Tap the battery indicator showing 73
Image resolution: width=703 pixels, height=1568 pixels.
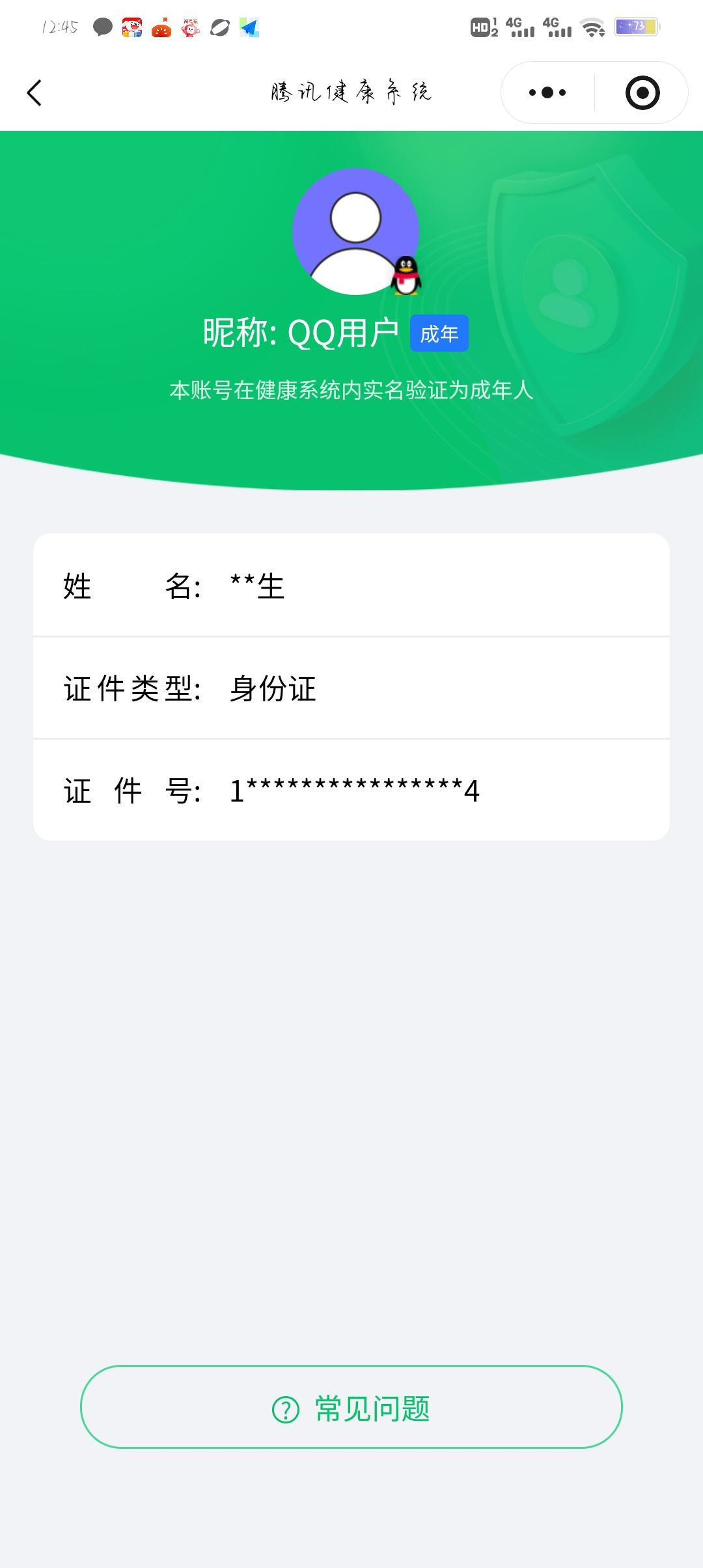click(x=635, y=26)
